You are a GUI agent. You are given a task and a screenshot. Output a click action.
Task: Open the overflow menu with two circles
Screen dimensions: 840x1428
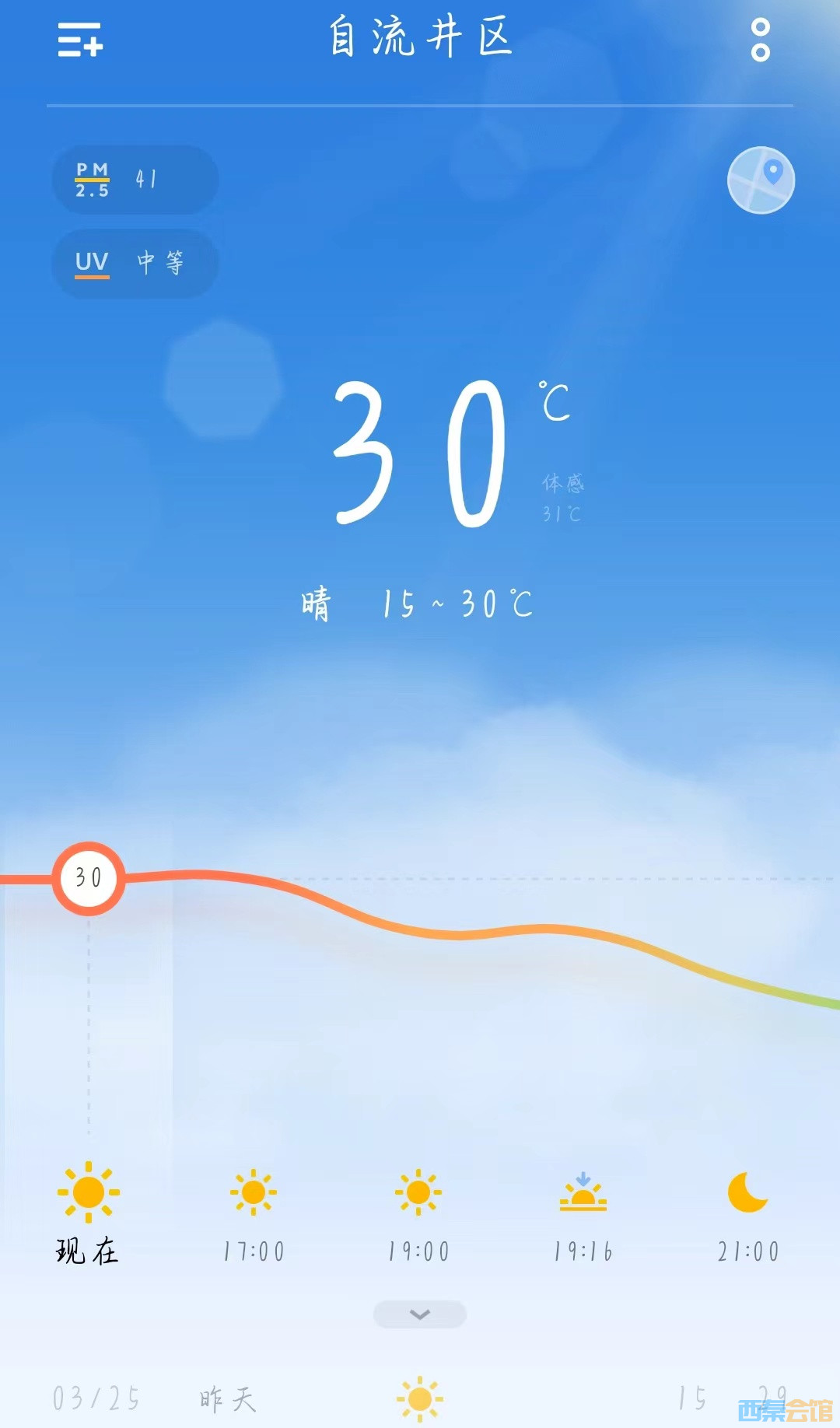pyautogui.click(x=760, y=40)
